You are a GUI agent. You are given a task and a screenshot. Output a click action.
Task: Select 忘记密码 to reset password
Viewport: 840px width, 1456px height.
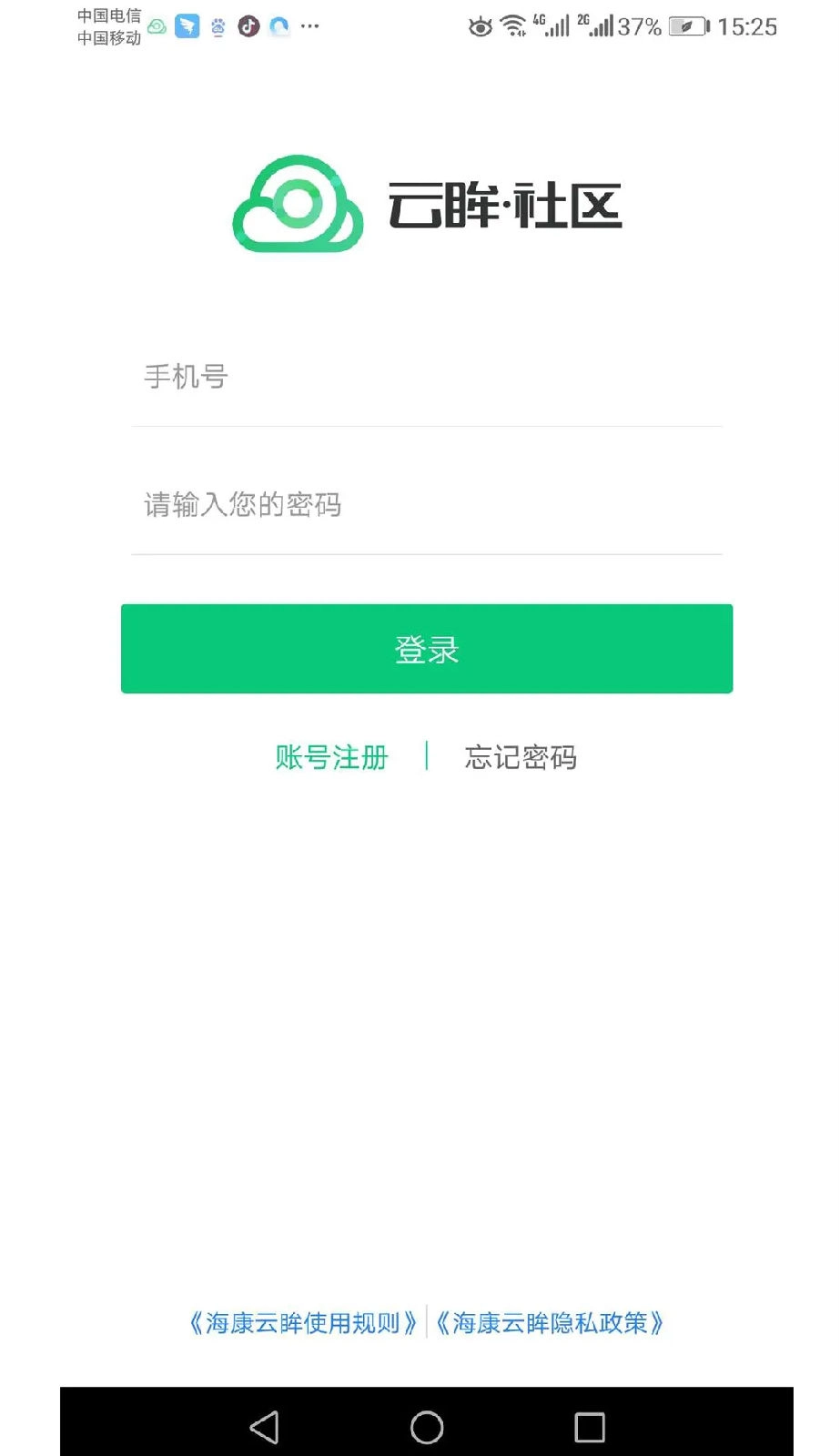coord(521,757)
